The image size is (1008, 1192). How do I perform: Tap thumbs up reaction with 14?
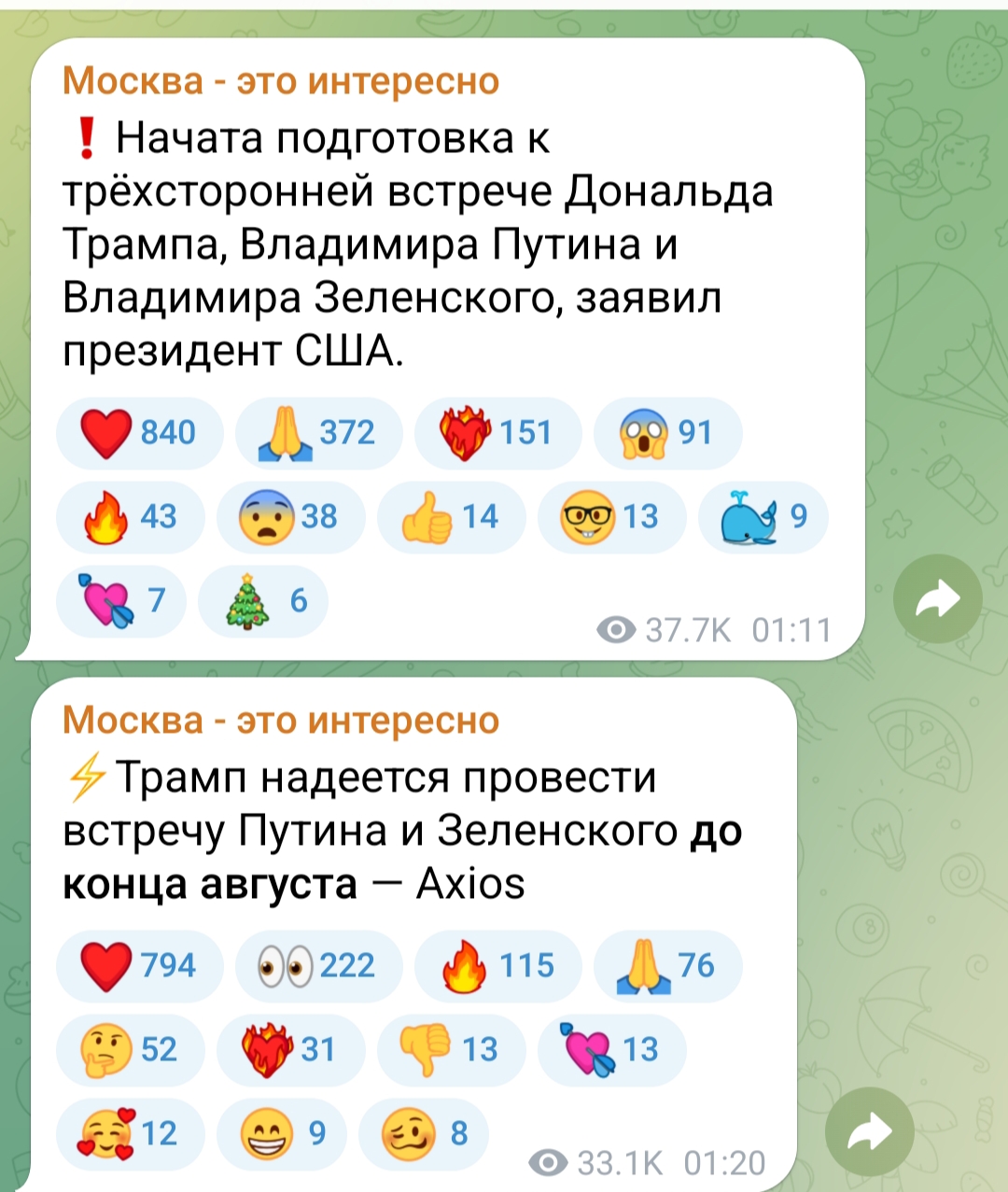451,517
